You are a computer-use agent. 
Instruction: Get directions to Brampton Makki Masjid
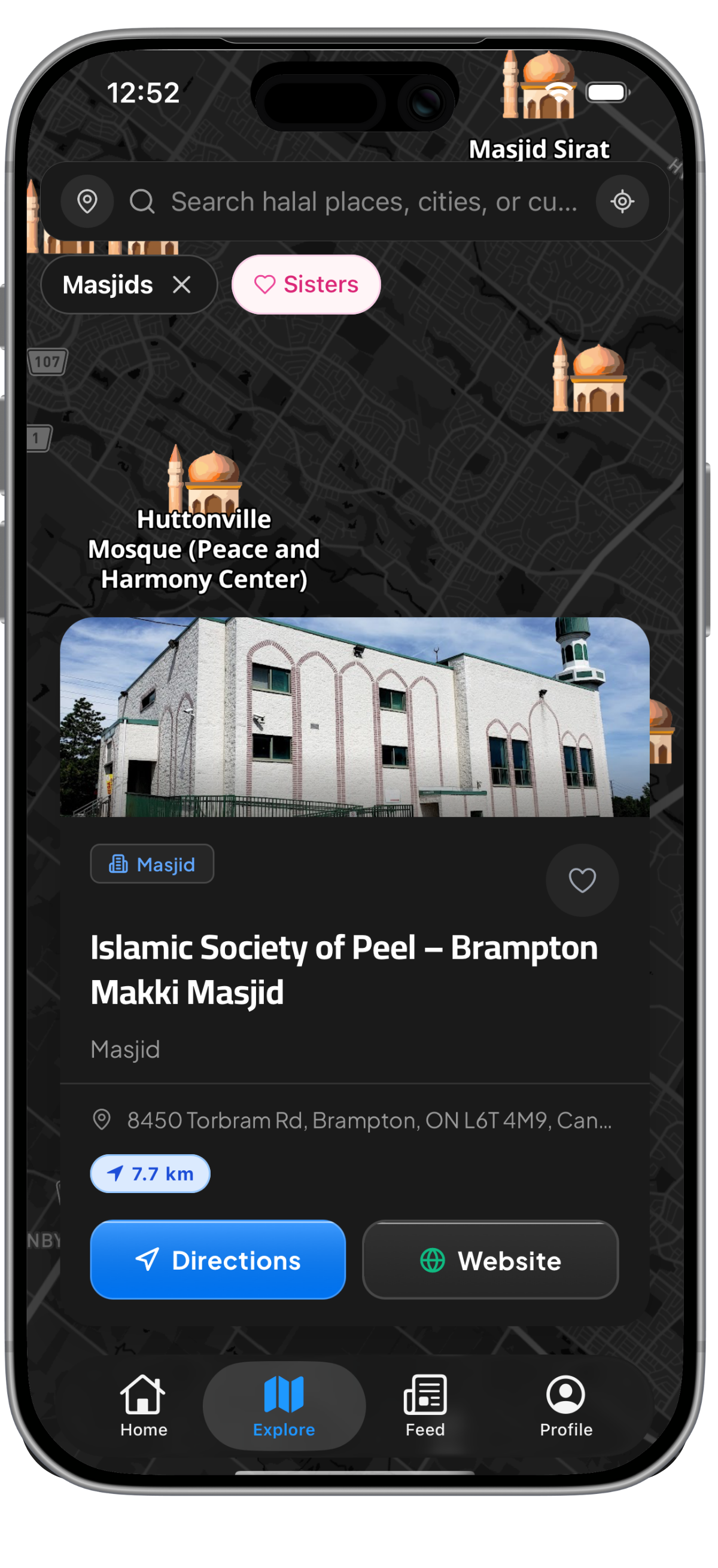click(218, 1260)
